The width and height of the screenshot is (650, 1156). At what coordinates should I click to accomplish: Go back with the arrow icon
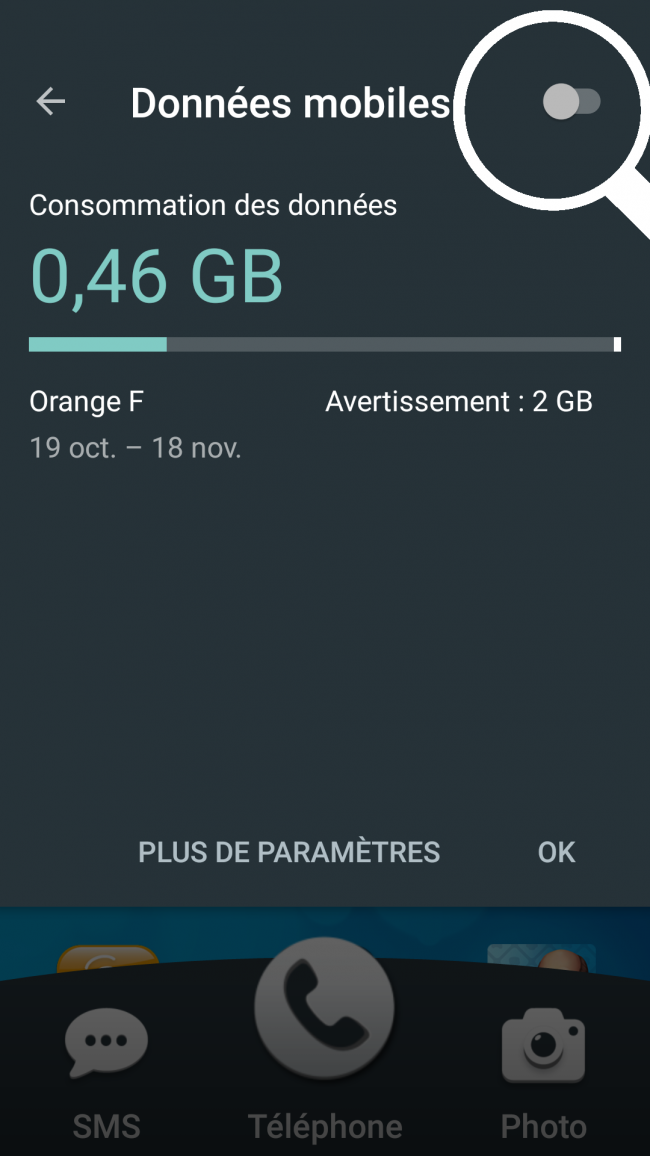pos(51,101)
